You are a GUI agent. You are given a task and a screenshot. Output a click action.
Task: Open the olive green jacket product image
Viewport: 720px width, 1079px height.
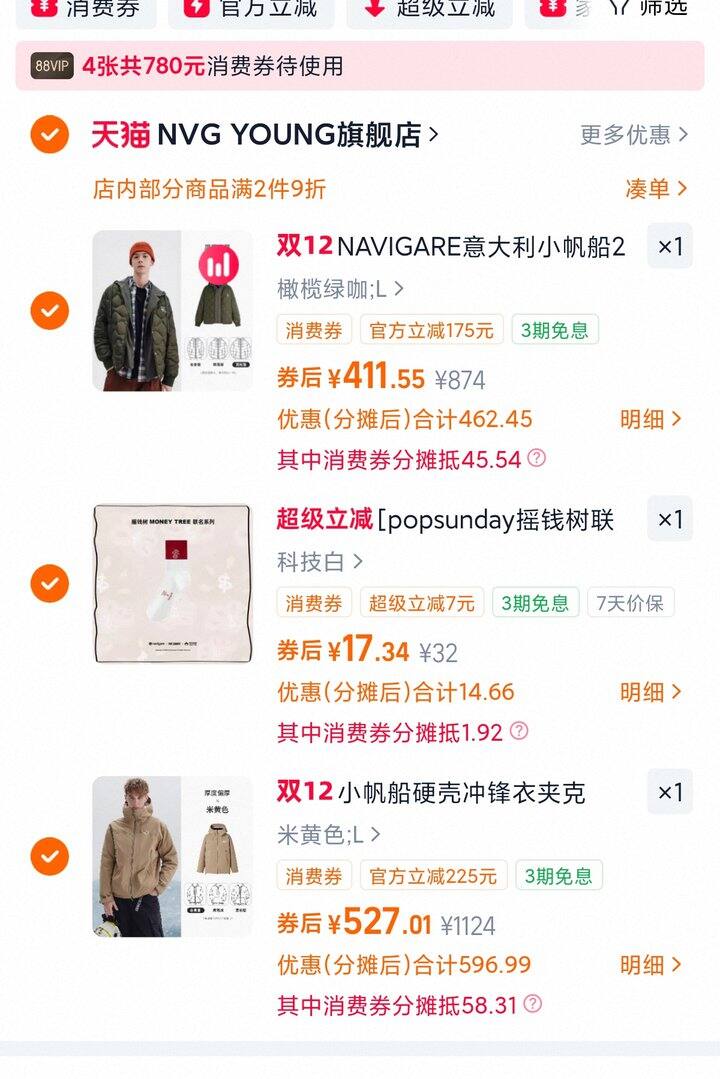172,310
